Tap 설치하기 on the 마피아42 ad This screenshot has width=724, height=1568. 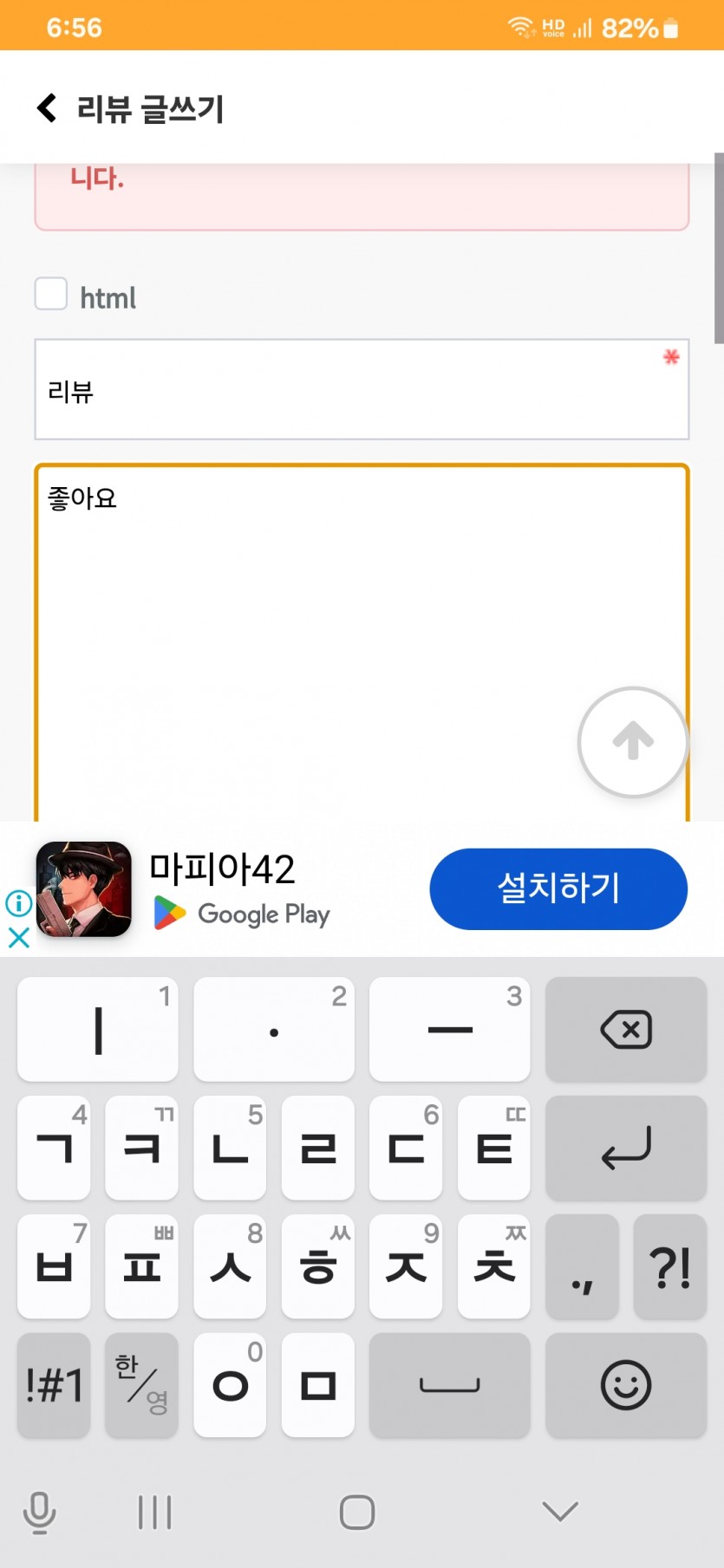(558, 888)
